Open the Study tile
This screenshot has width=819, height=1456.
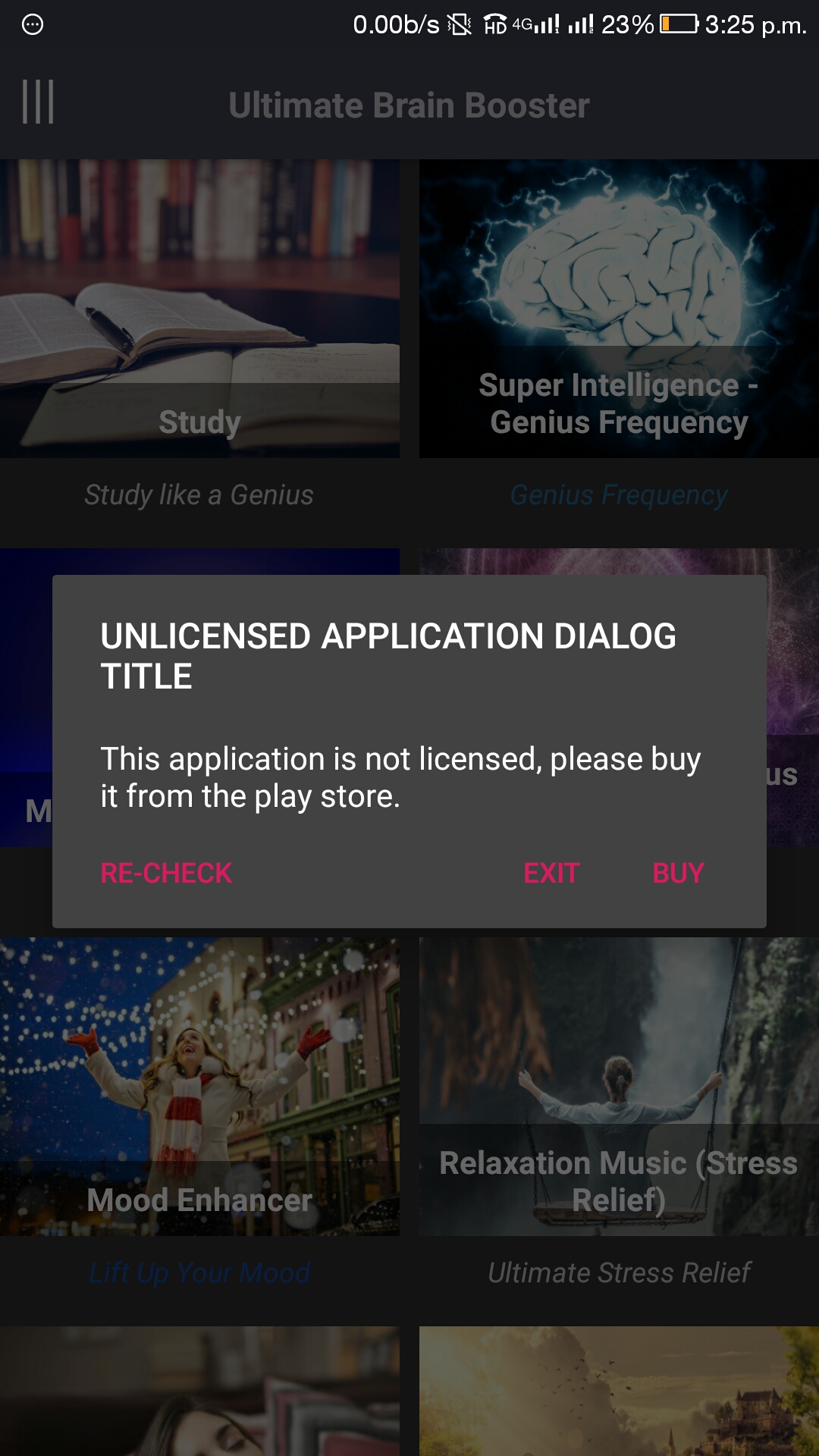pos(199,309)
